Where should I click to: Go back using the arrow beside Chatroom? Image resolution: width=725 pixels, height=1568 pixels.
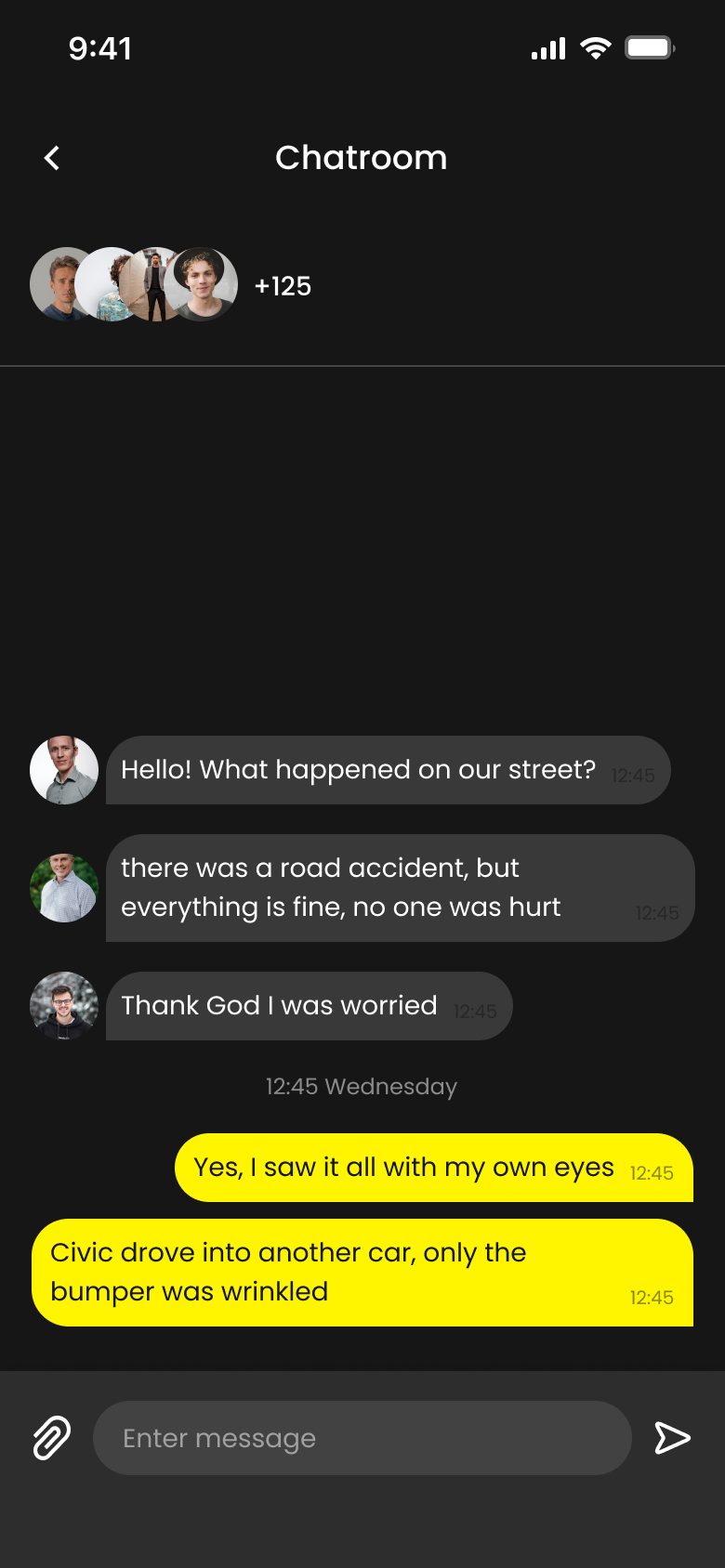click(52, 158)
